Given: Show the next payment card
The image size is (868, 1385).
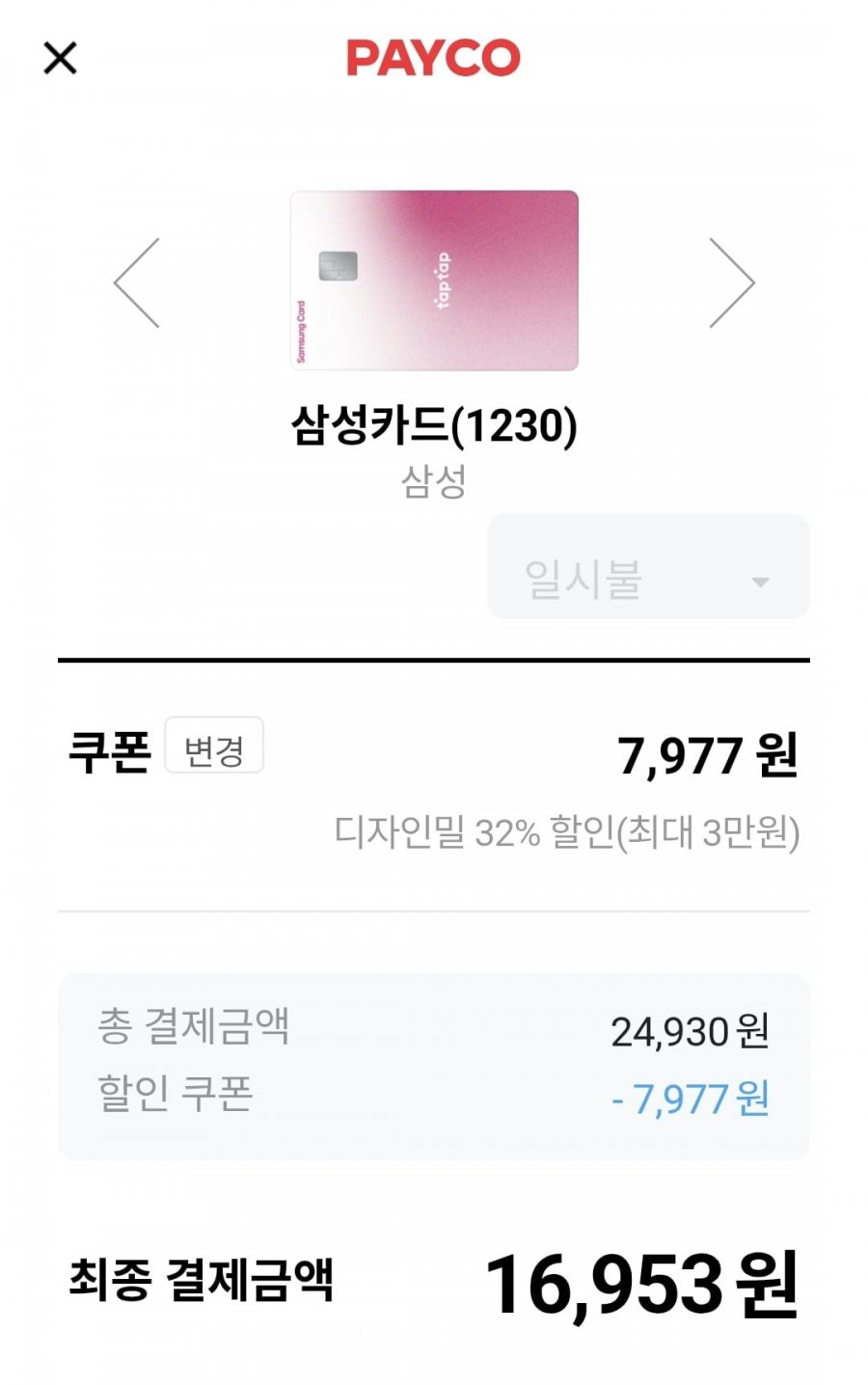Looking at the screenshot, I should [x=731, y=283].
